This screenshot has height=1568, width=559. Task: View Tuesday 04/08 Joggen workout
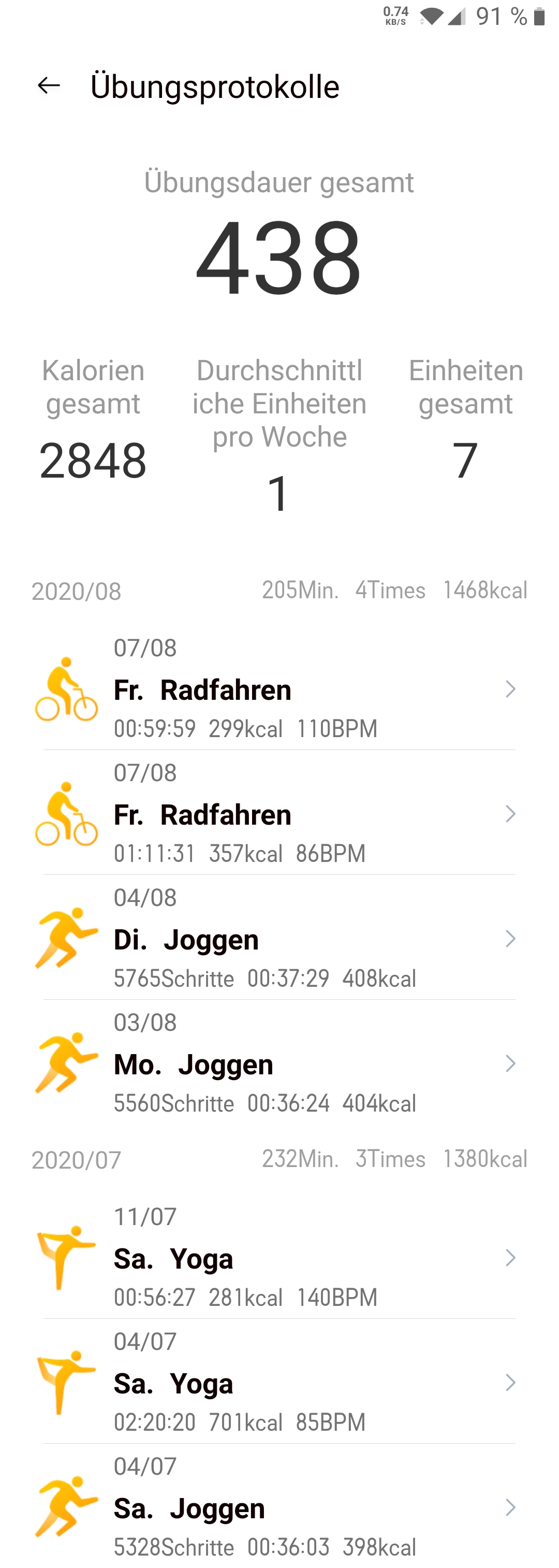click(279, 939)
